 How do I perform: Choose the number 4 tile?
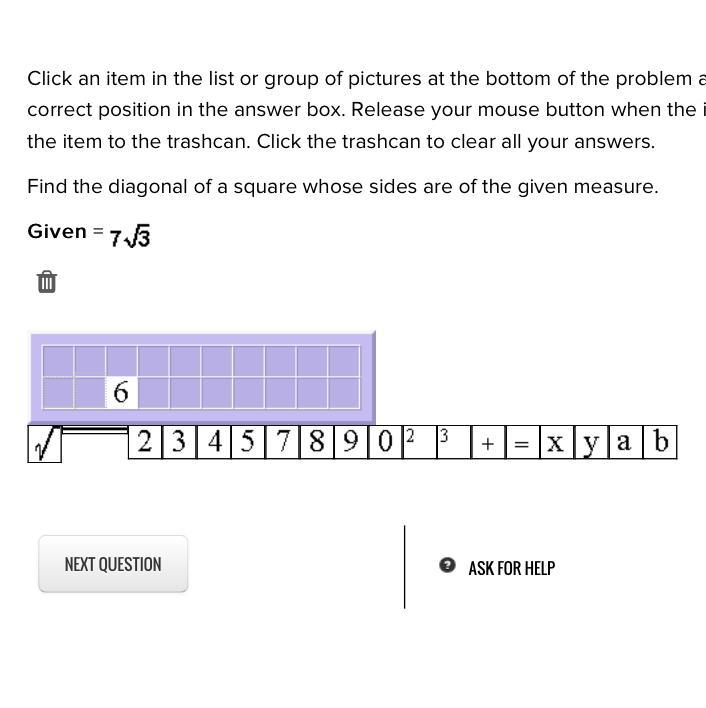point(214,442)
